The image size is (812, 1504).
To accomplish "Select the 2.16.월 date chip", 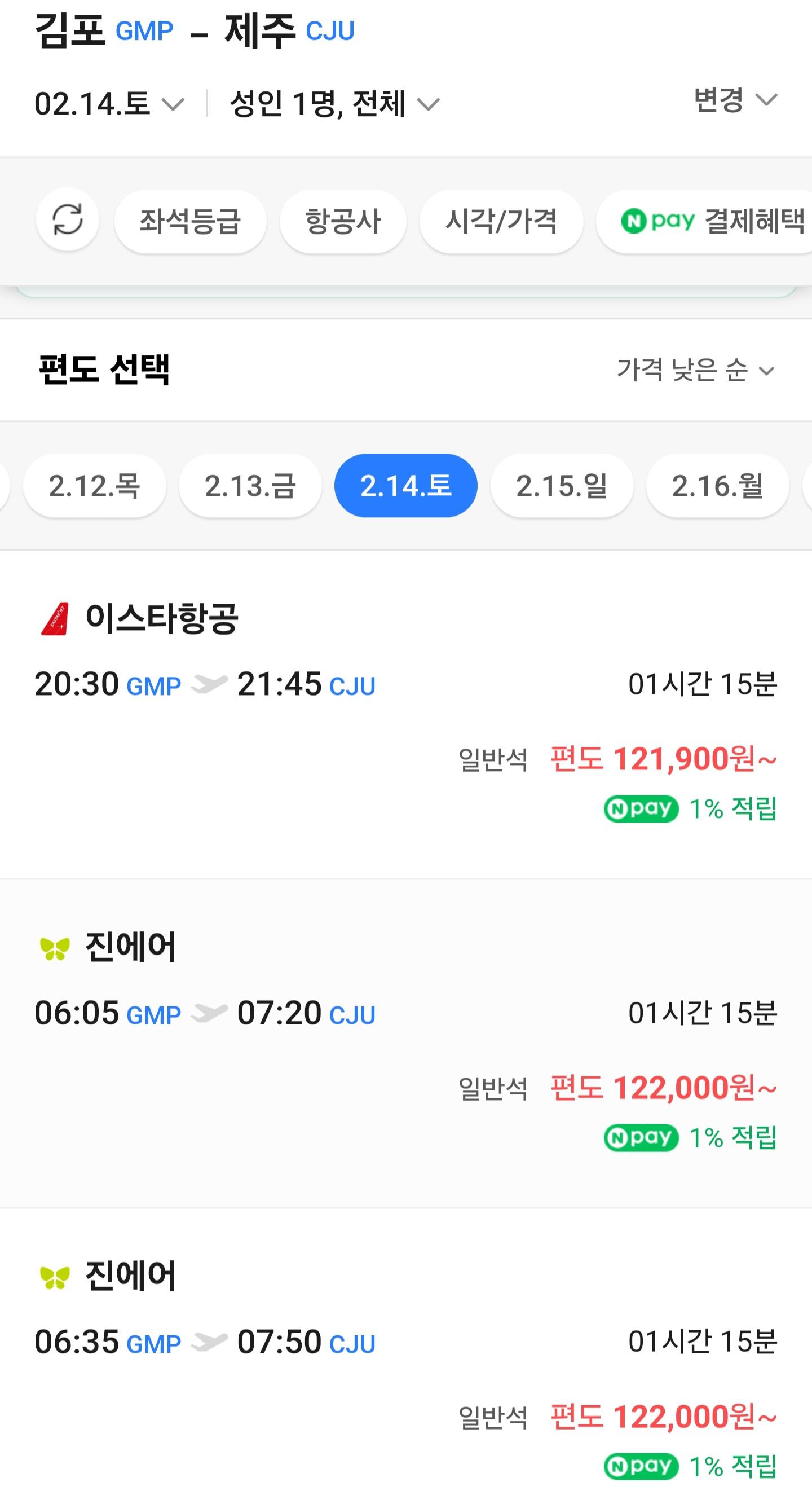I will [717, 485].
